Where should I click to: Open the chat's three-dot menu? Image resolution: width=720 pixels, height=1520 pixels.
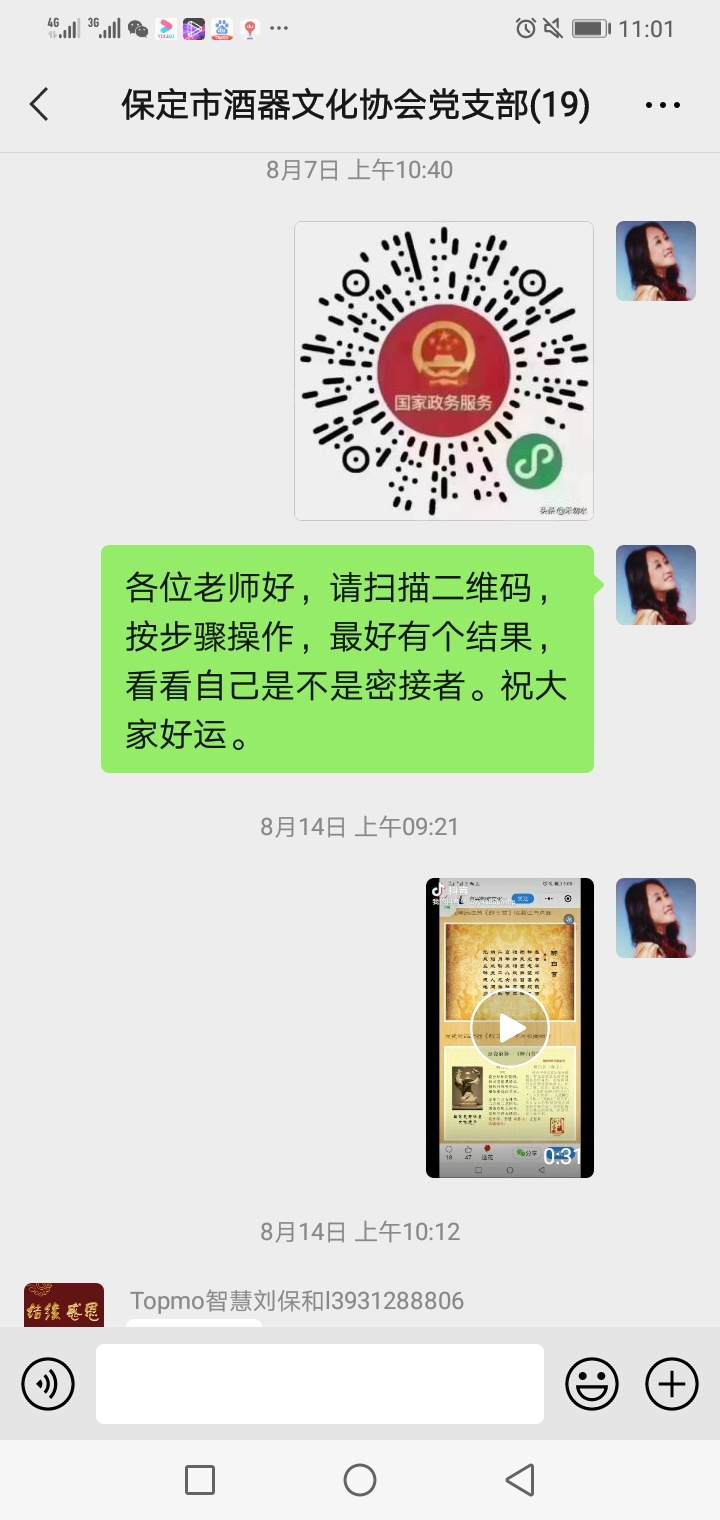pyautogui.click(x=662, y=104)
